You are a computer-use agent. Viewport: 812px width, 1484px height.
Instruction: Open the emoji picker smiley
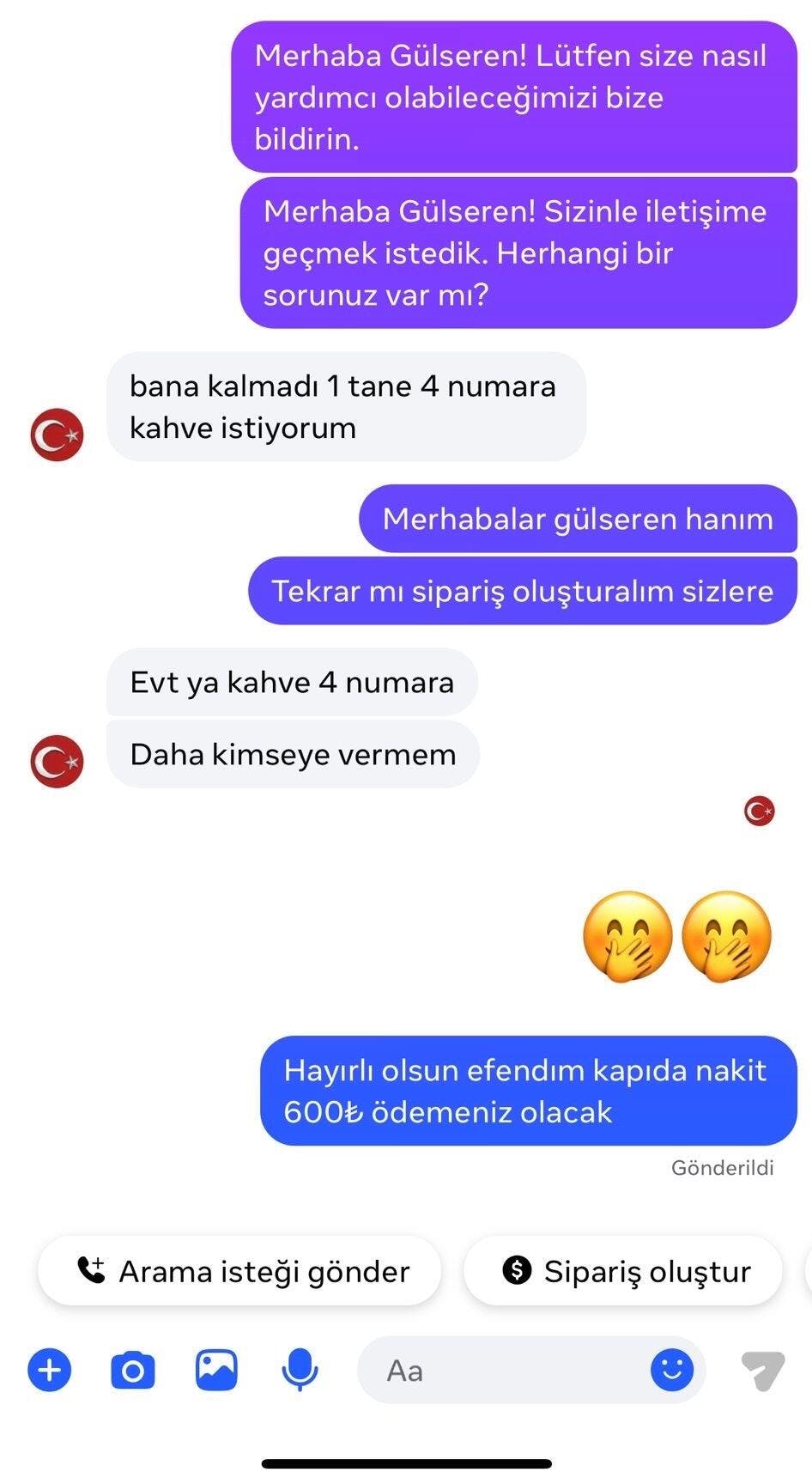(x=671, y=1370)
